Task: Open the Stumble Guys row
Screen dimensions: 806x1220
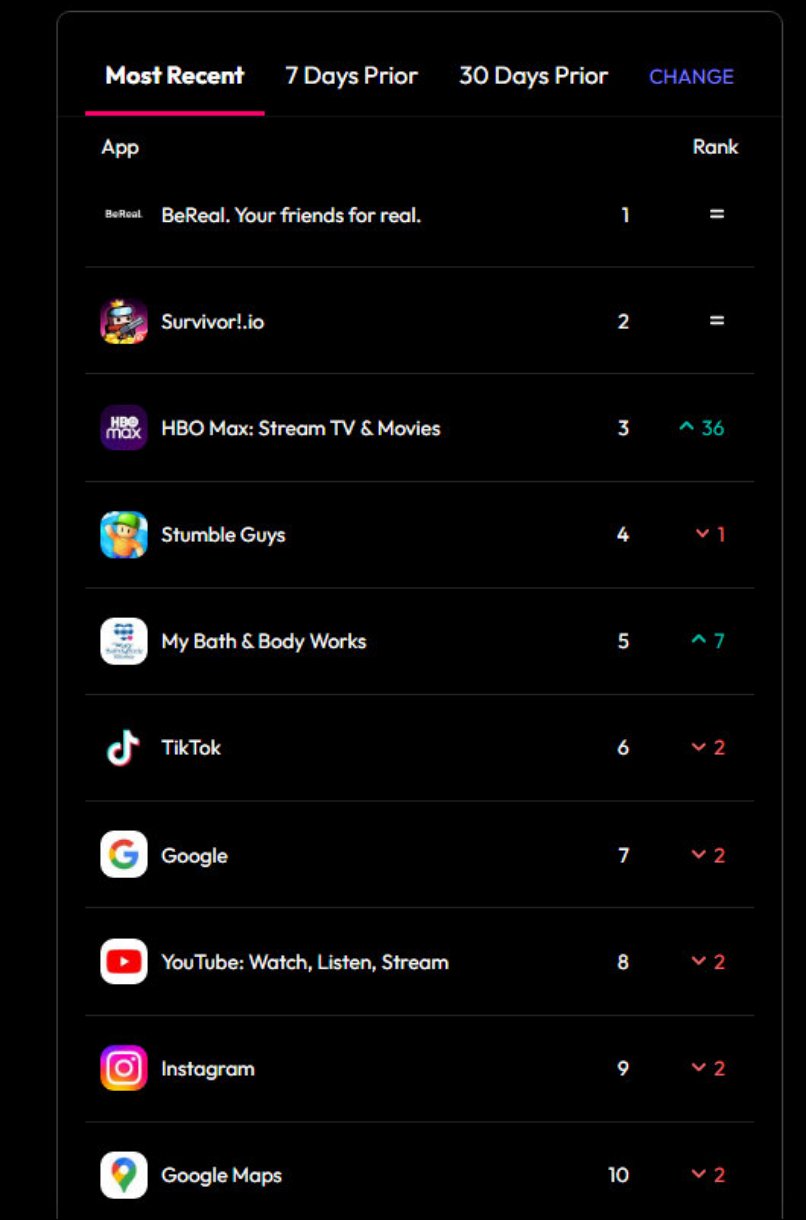Action: pos(223,535)
